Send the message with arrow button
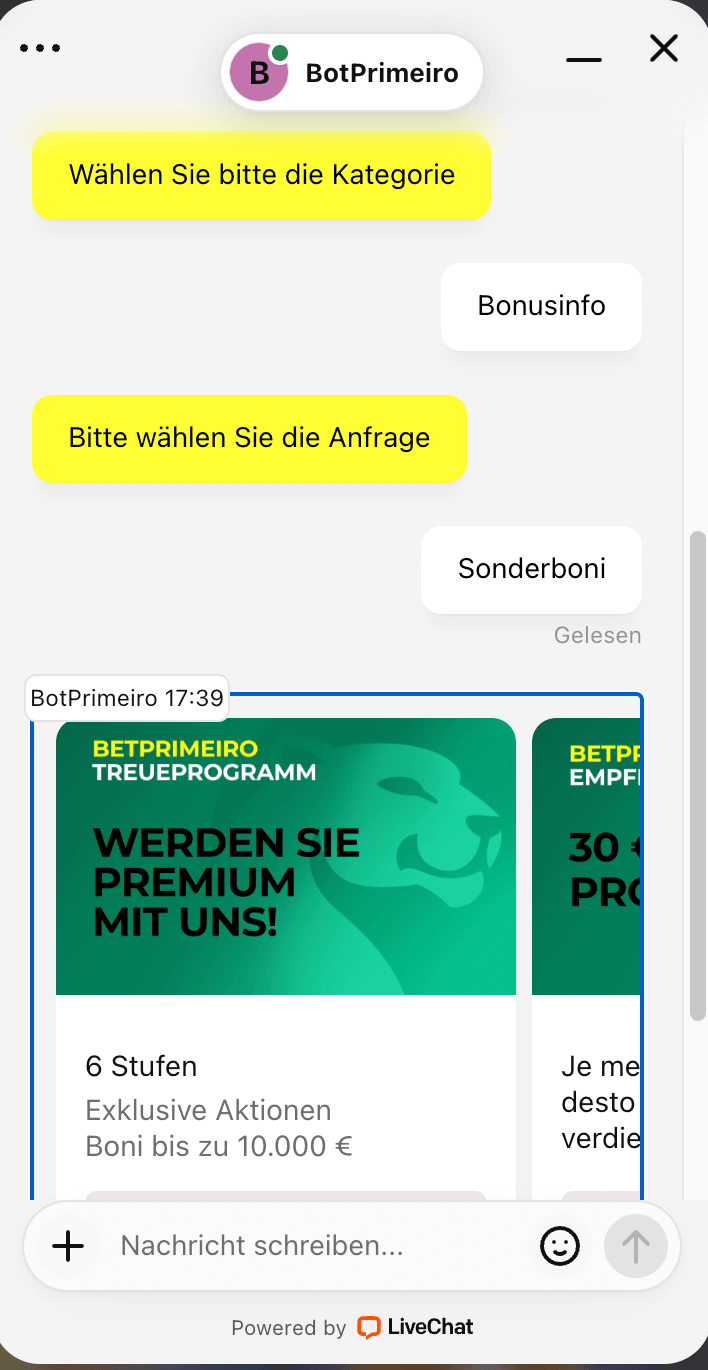This screenshot has height=1370, width=708. point(636,1246)
